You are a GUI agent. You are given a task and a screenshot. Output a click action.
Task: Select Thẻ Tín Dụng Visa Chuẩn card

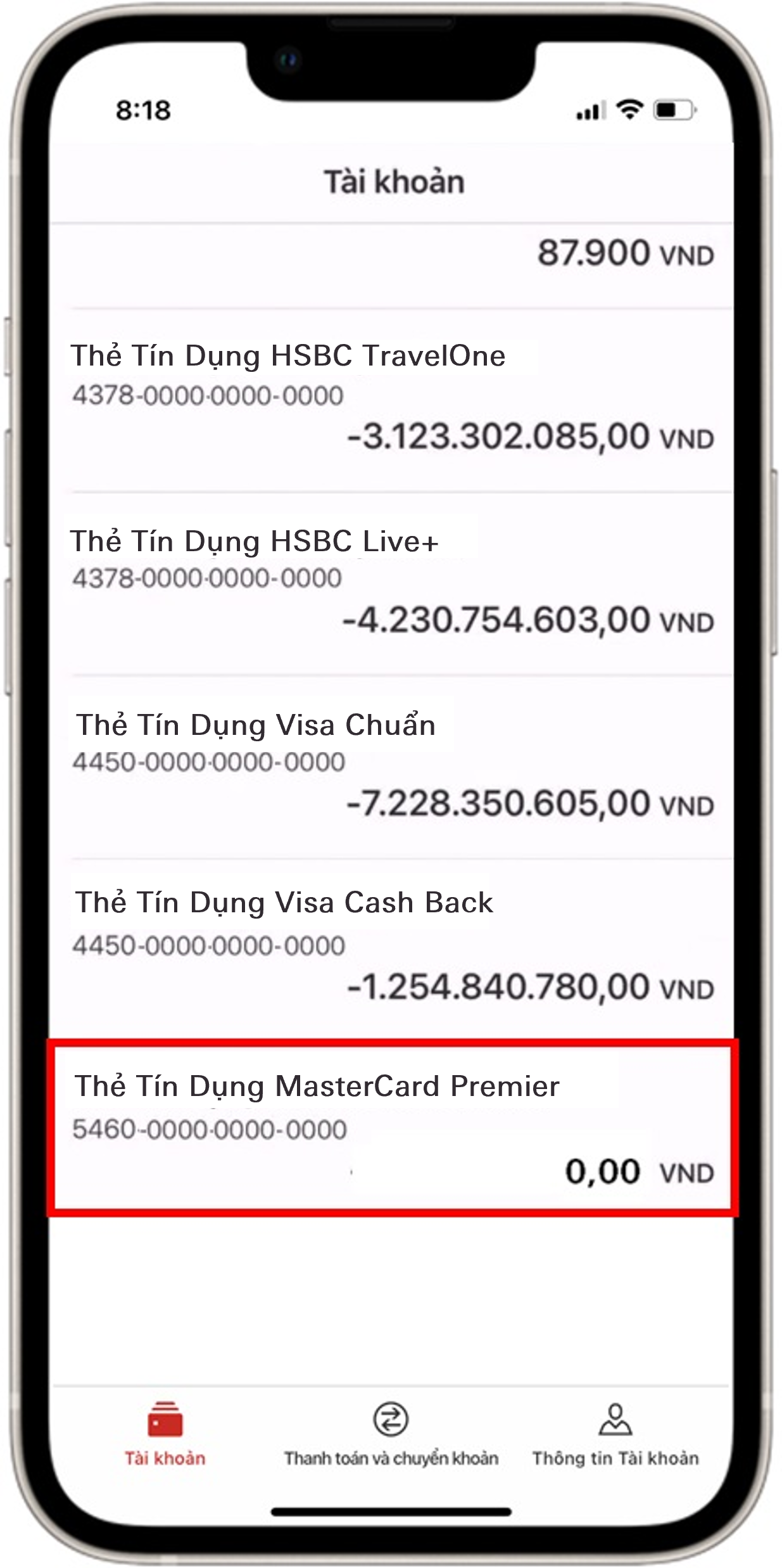(x=391, y=767)
